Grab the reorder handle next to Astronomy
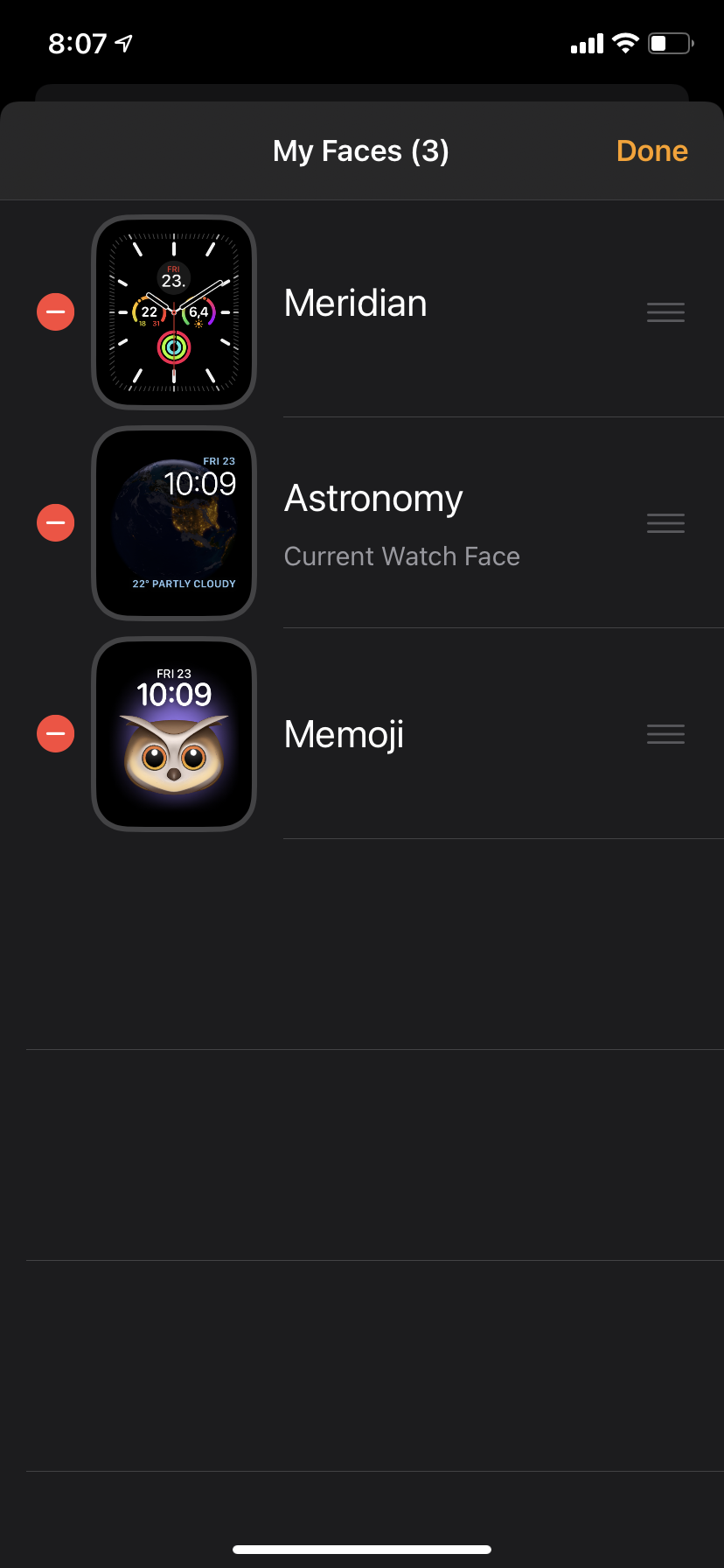The height and width of the screenshot is (1568, 724). click(665, 522)
